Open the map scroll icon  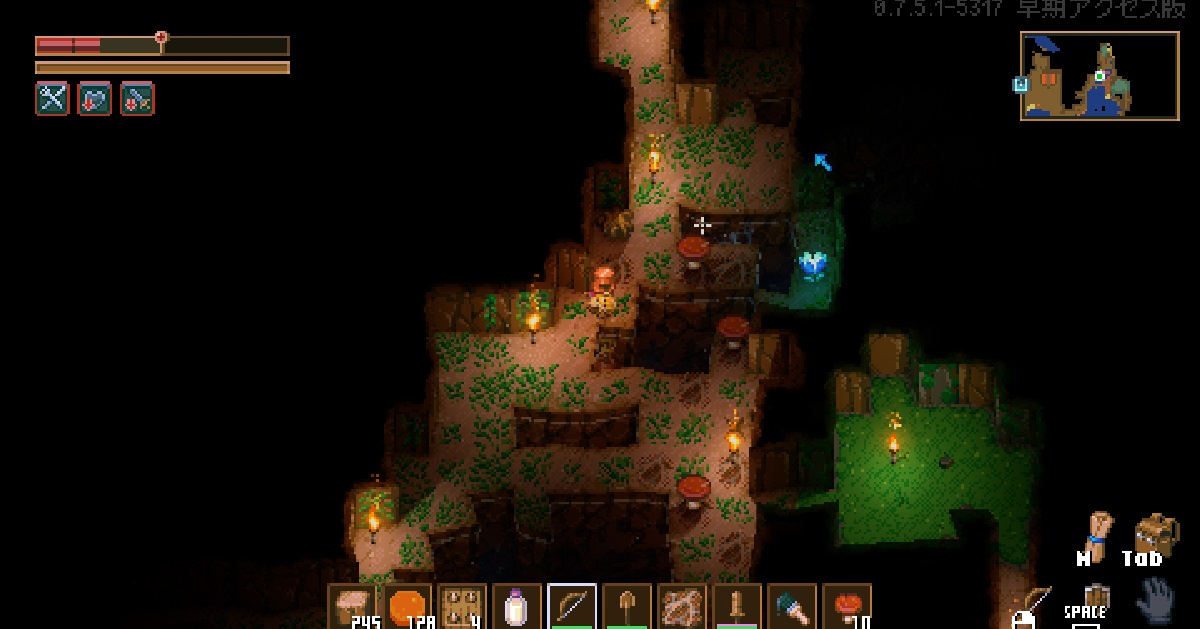[1099, 531]
